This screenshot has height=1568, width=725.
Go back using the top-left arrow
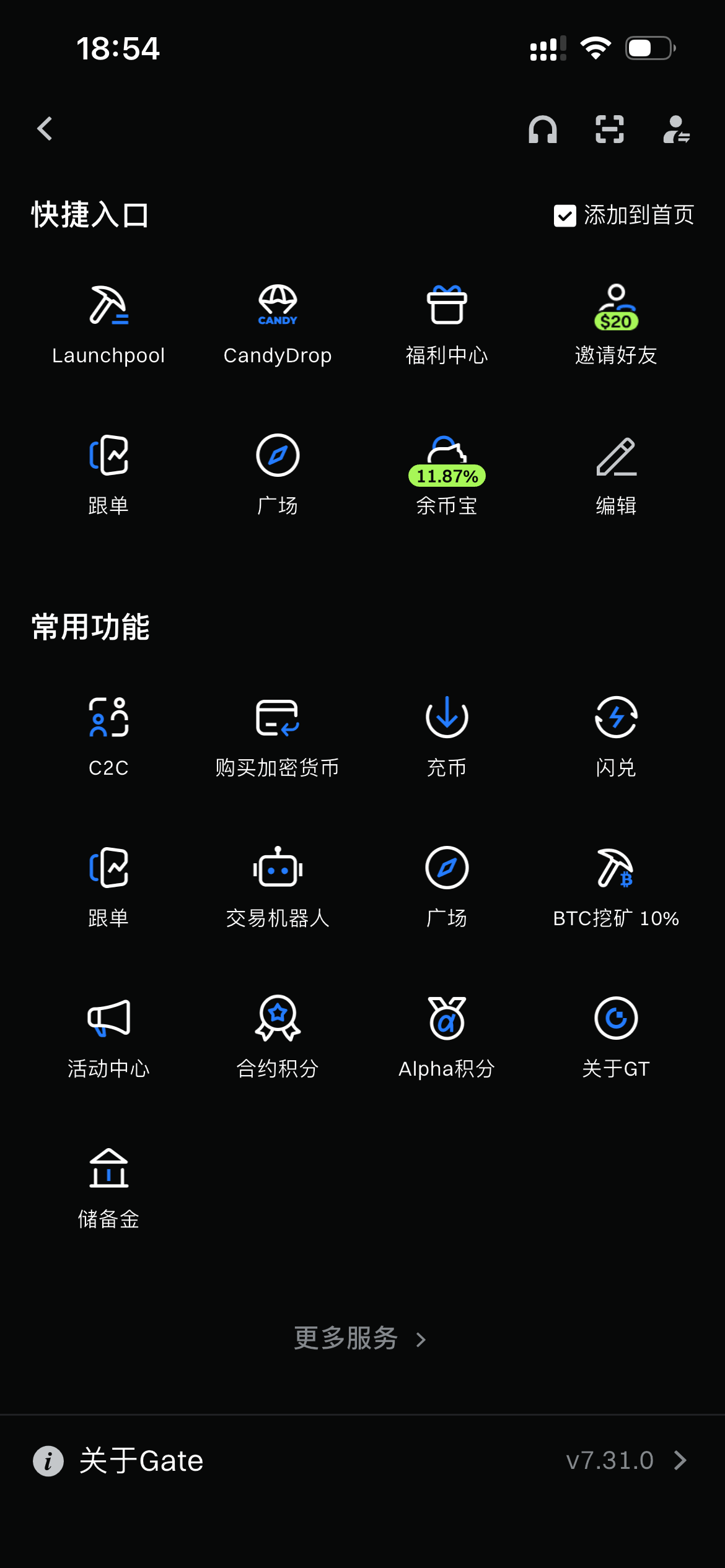click(45, 129)
